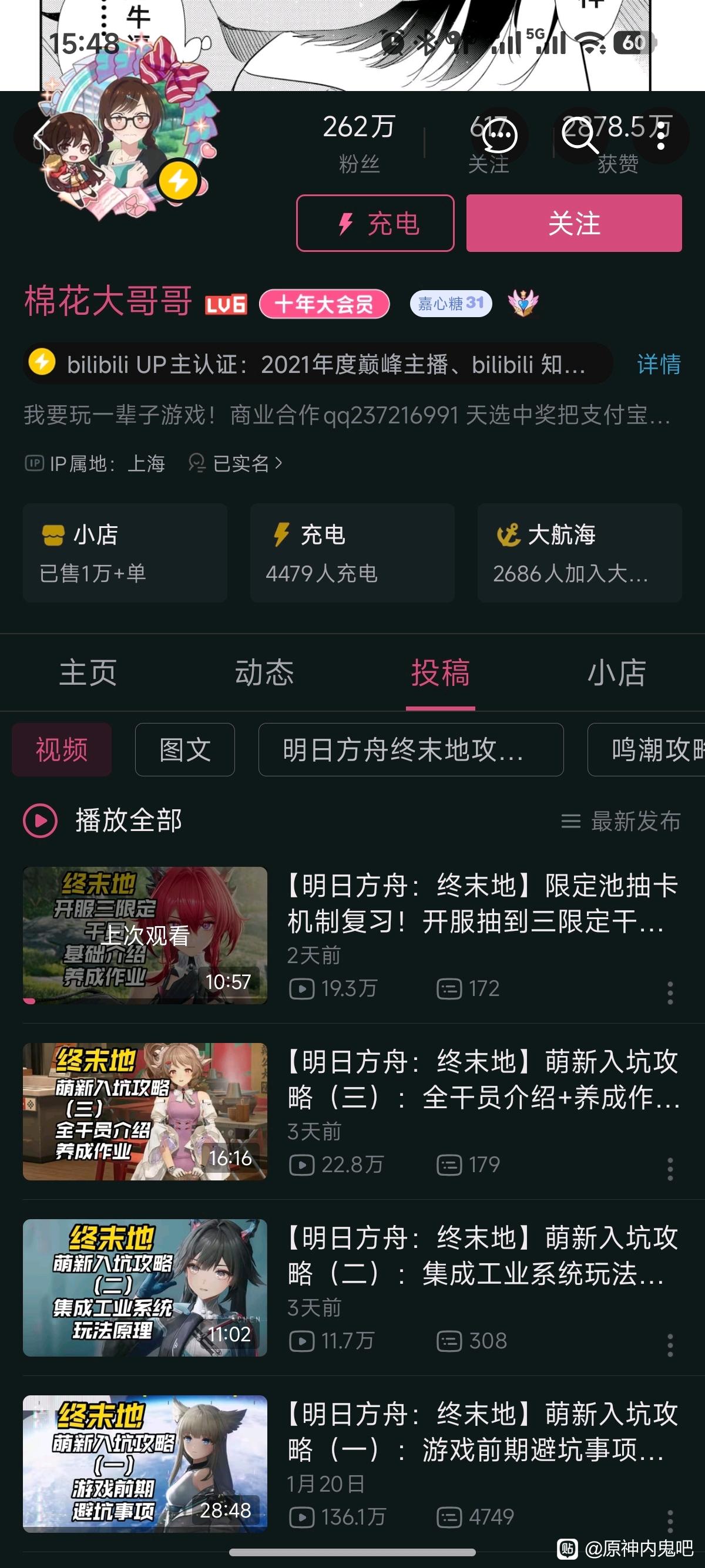The image size is (705, 1568).
Task: Play all videos with 播放全部
Action: click(x=103, y=820)
